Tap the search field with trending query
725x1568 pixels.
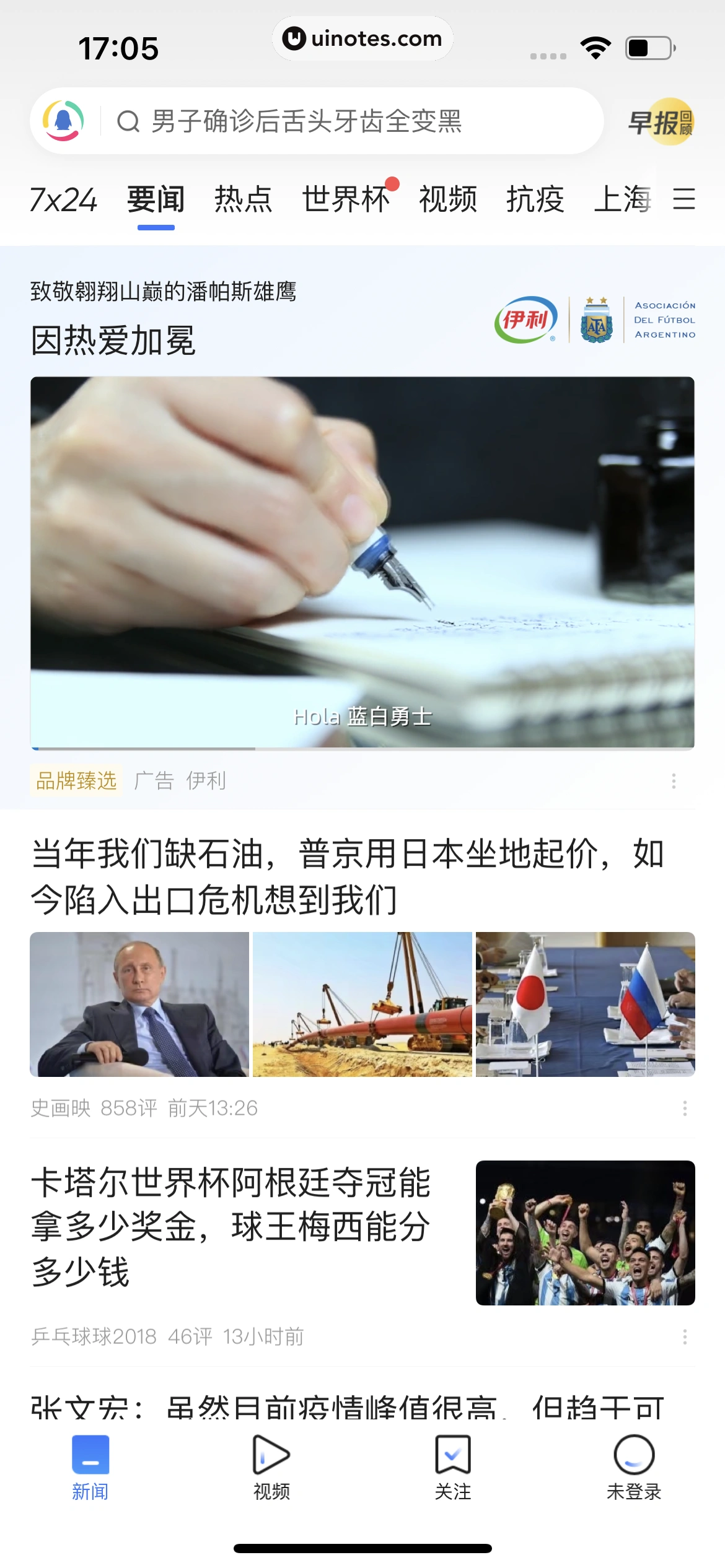click(x=347, y=122)
